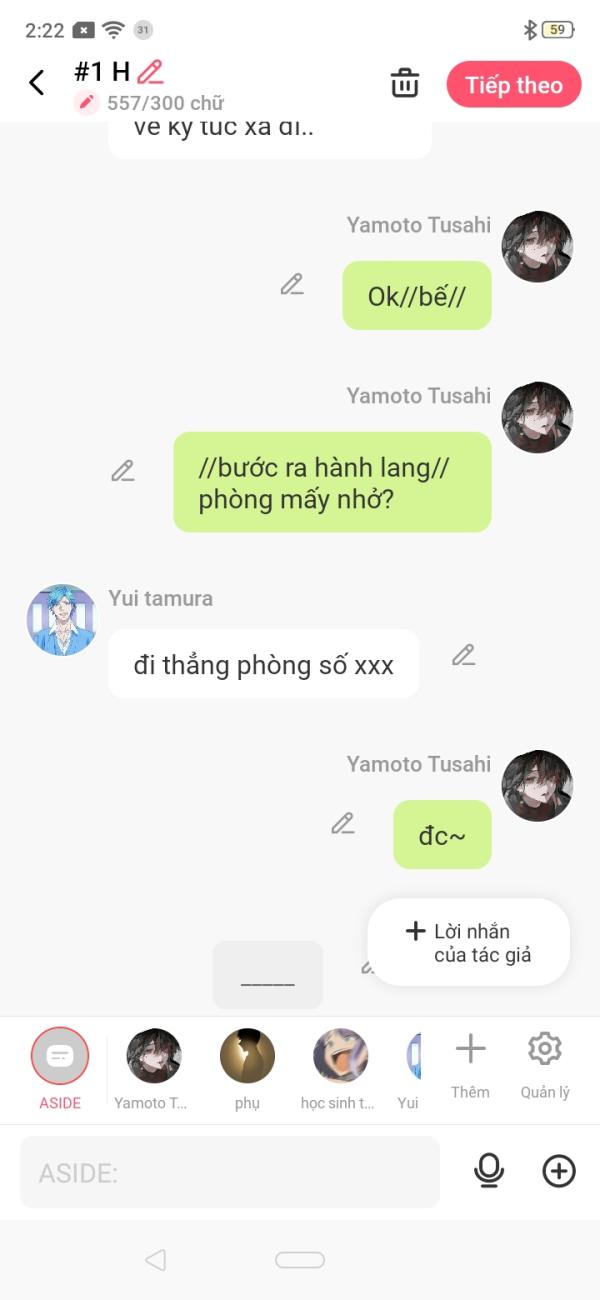
Task: Edit the message "phòng mấy nhở?"
Action: (x=123, y=470)
